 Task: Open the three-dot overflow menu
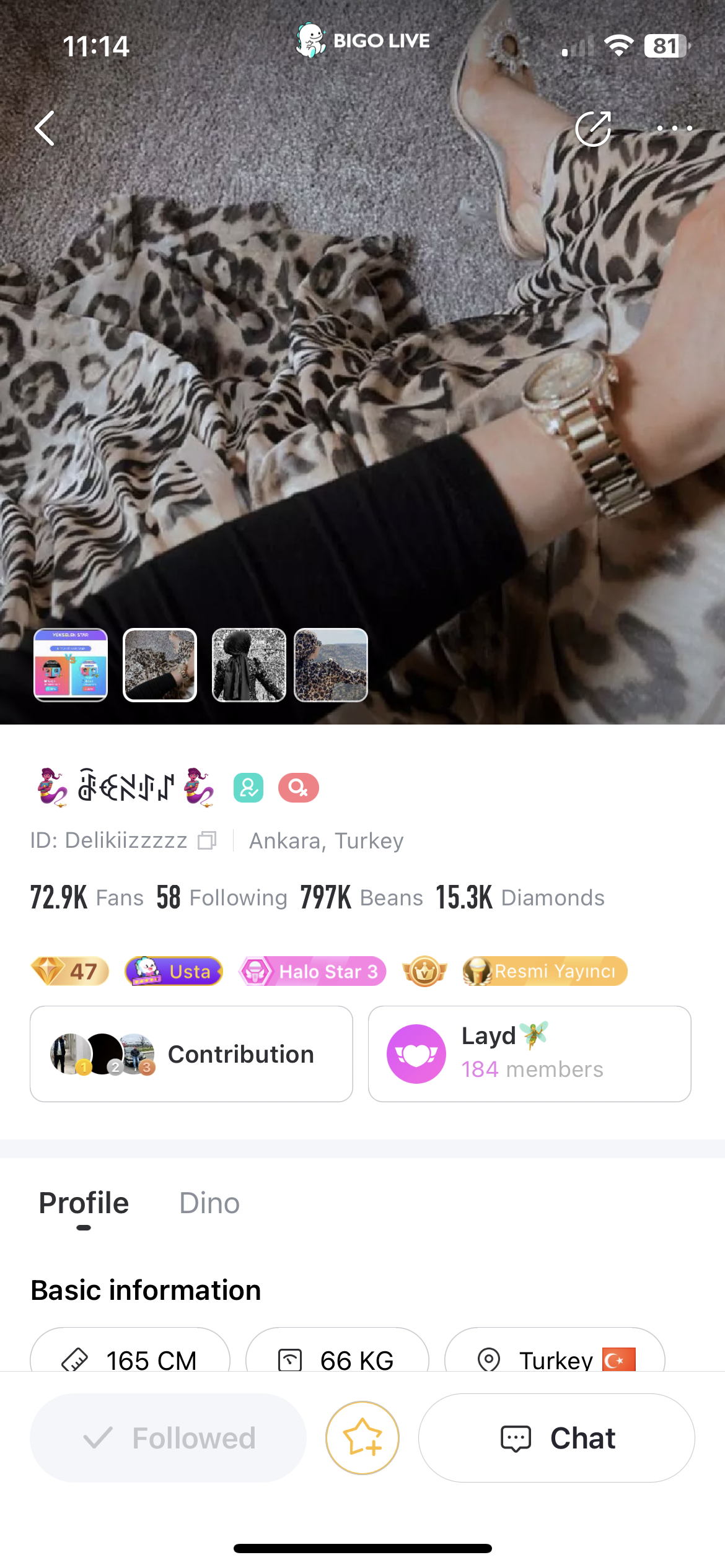coord(674,129)
